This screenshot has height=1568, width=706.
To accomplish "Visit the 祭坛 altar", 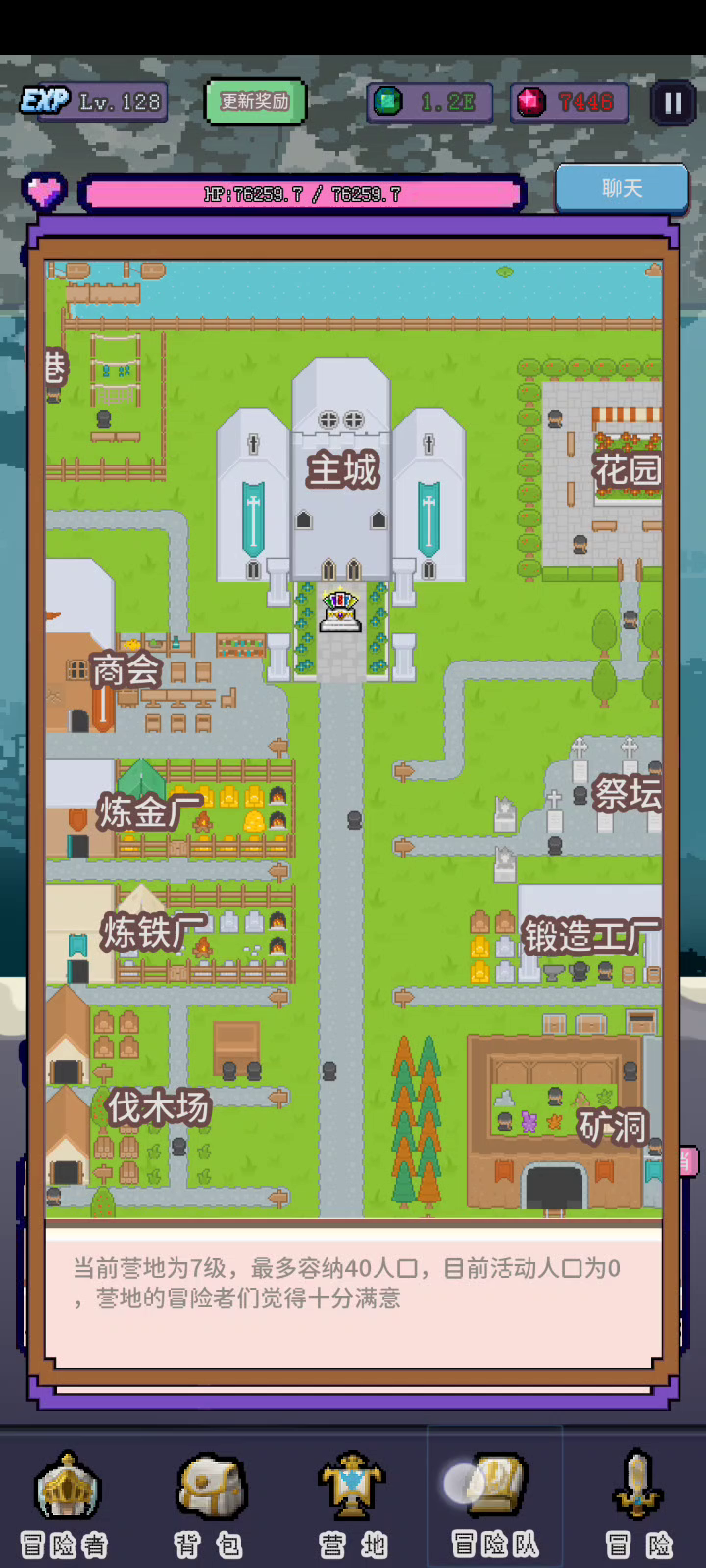I will [x=628, y=793].
